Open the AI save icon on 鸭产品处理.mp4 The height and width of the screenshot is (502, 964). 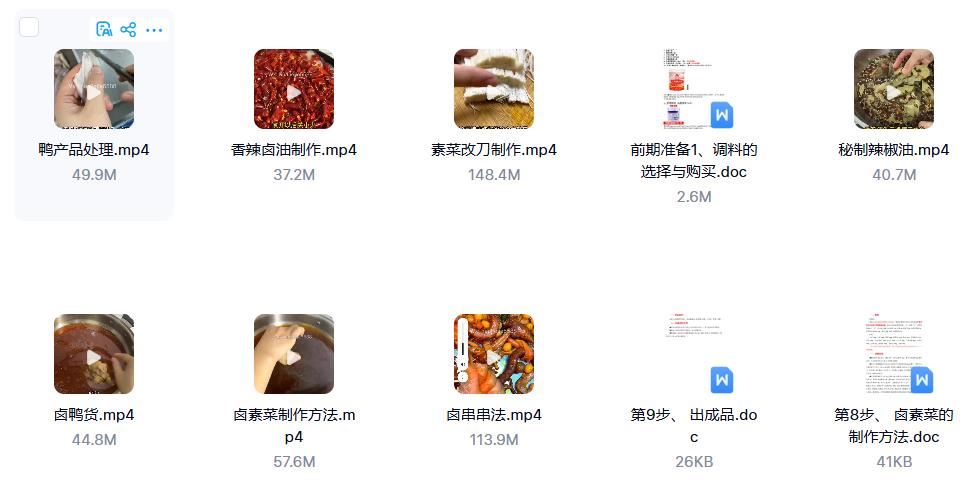[x=103, y=29]
